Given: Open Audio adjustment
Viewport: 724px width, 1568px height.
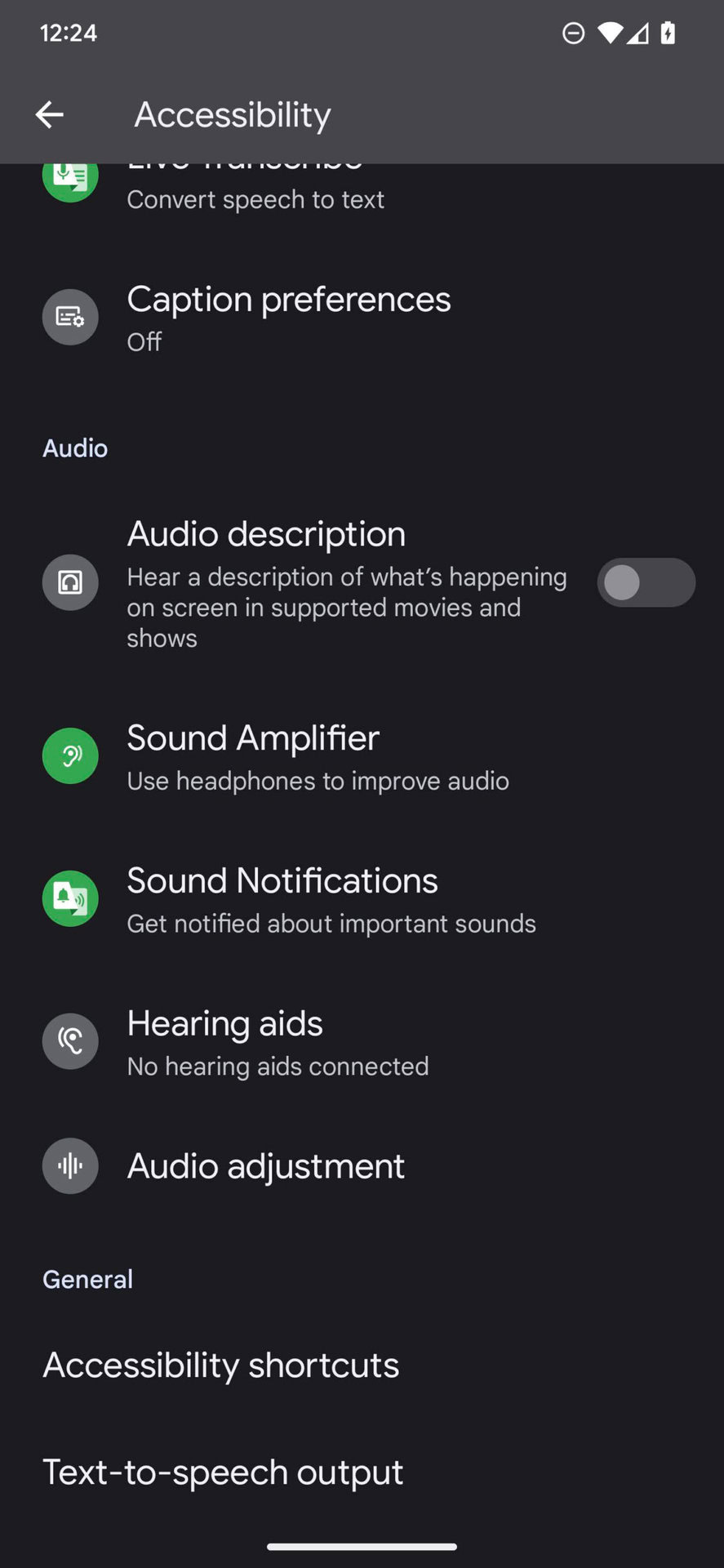Looking at the screenshot, I should coord(265,1166).
